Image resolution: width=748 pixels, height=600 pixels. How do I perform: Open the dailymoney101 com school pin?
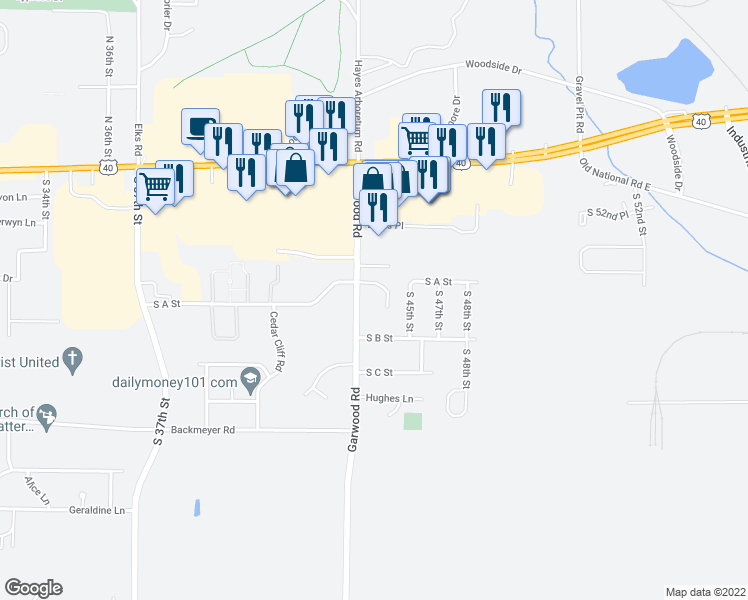251,382
